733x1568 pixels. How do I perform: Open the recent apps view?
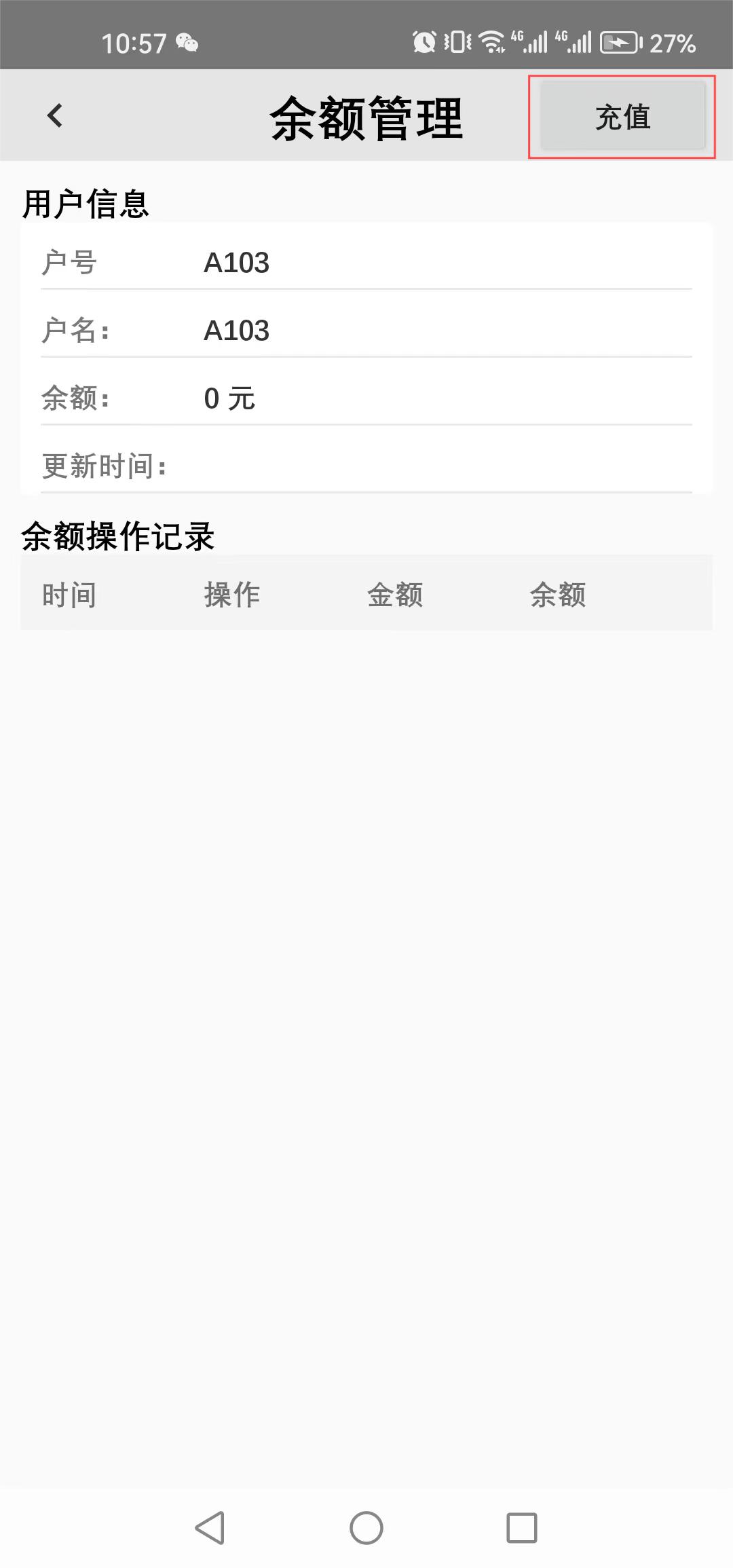click(521, 1527)
